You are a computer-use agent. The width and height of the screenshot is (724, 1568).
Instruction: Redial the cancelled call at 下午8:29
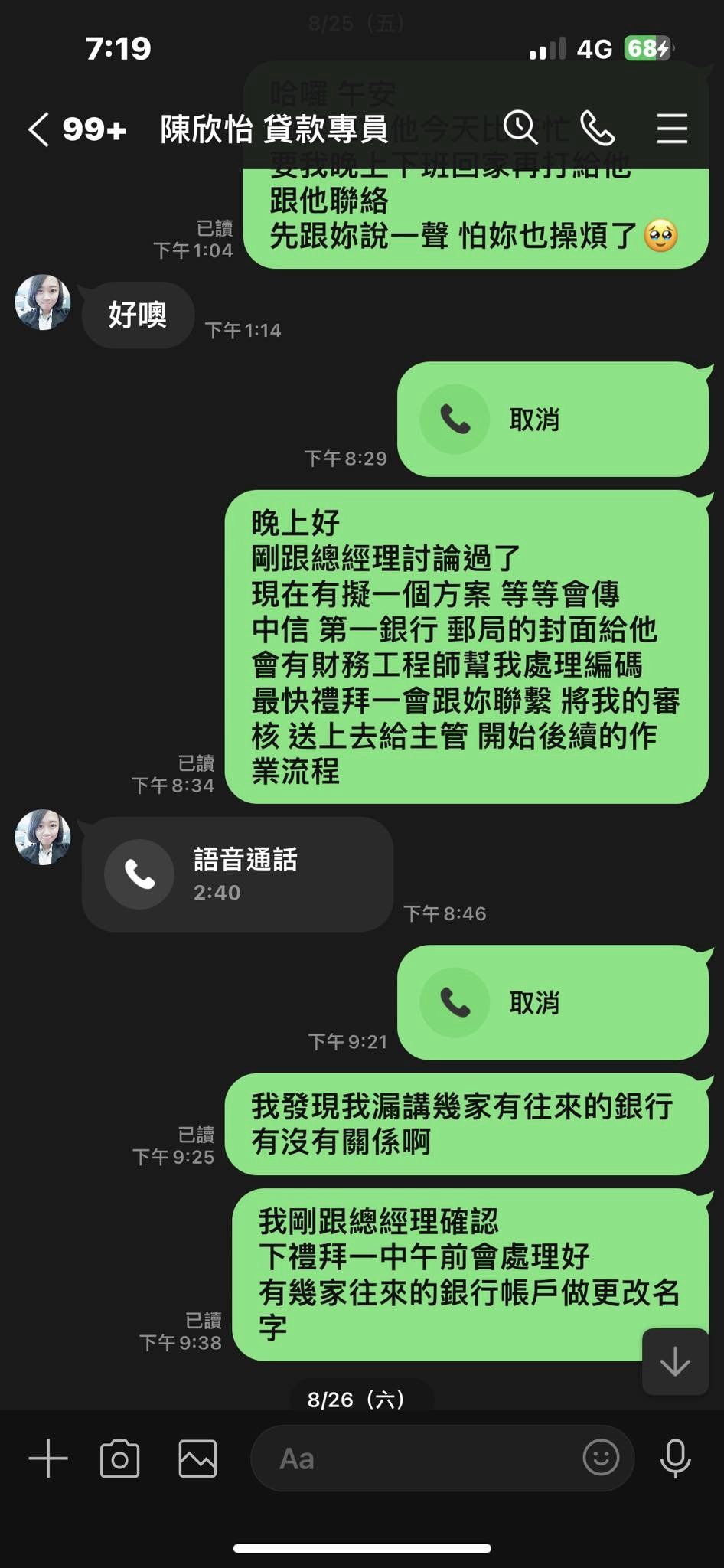point(553,420)
